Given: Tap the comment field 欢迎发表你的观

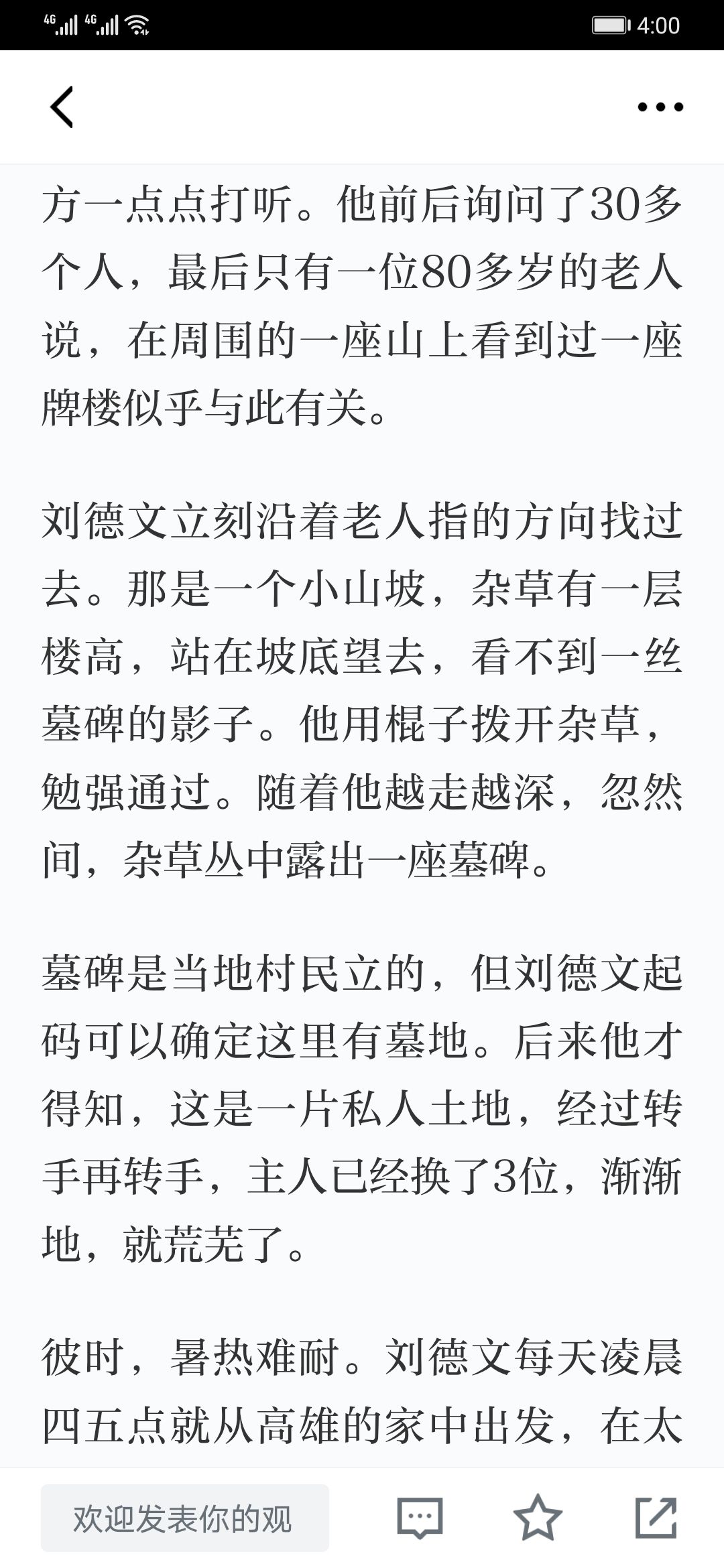Looking at the screenshot, I should (x=185, y=1518).
